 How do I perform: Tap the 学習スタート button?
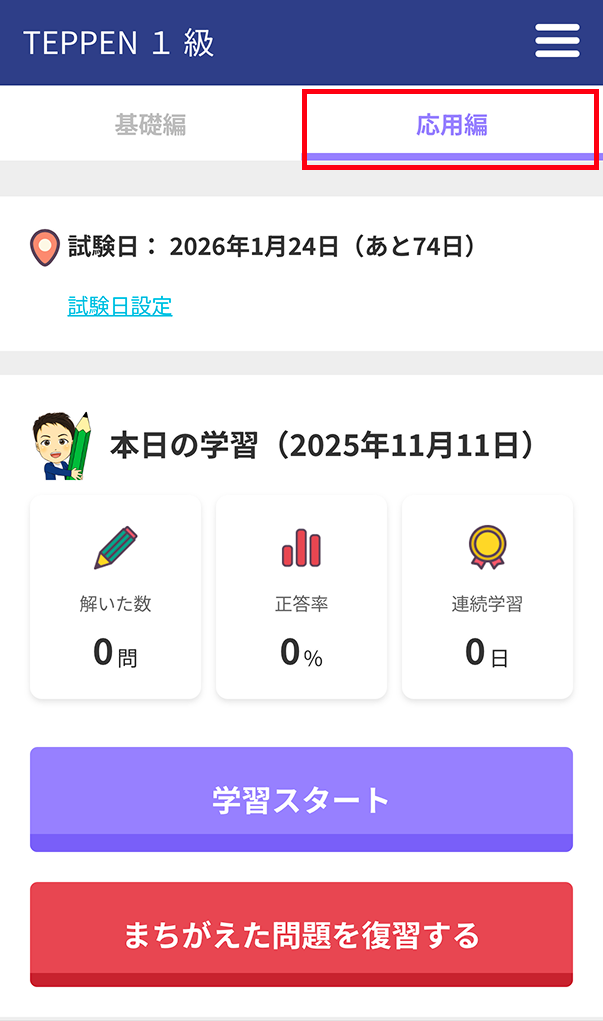(301, 799)
